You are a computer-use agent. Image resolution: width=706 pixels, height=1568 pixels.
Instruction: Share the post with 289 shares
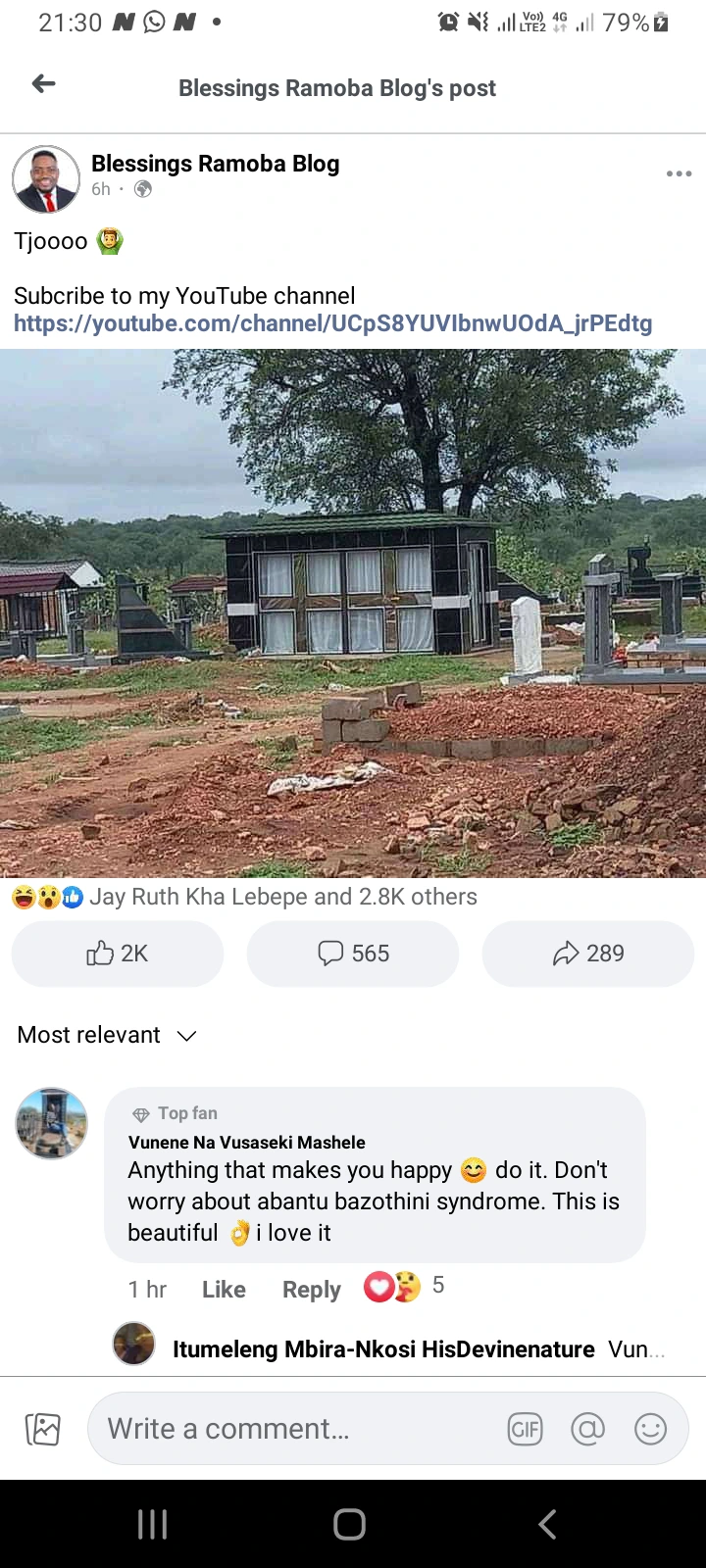[x=588, y=954]
